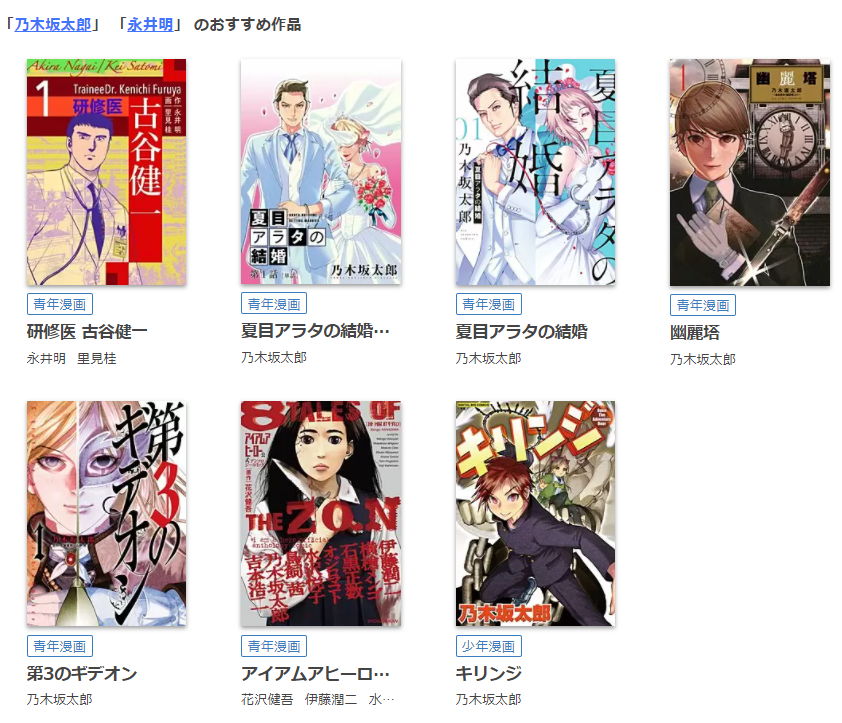Tap the 少年漫画 genre tag under キリンジ
The image size is (842, 723).
pyautogui.click(x=488, y=646)
